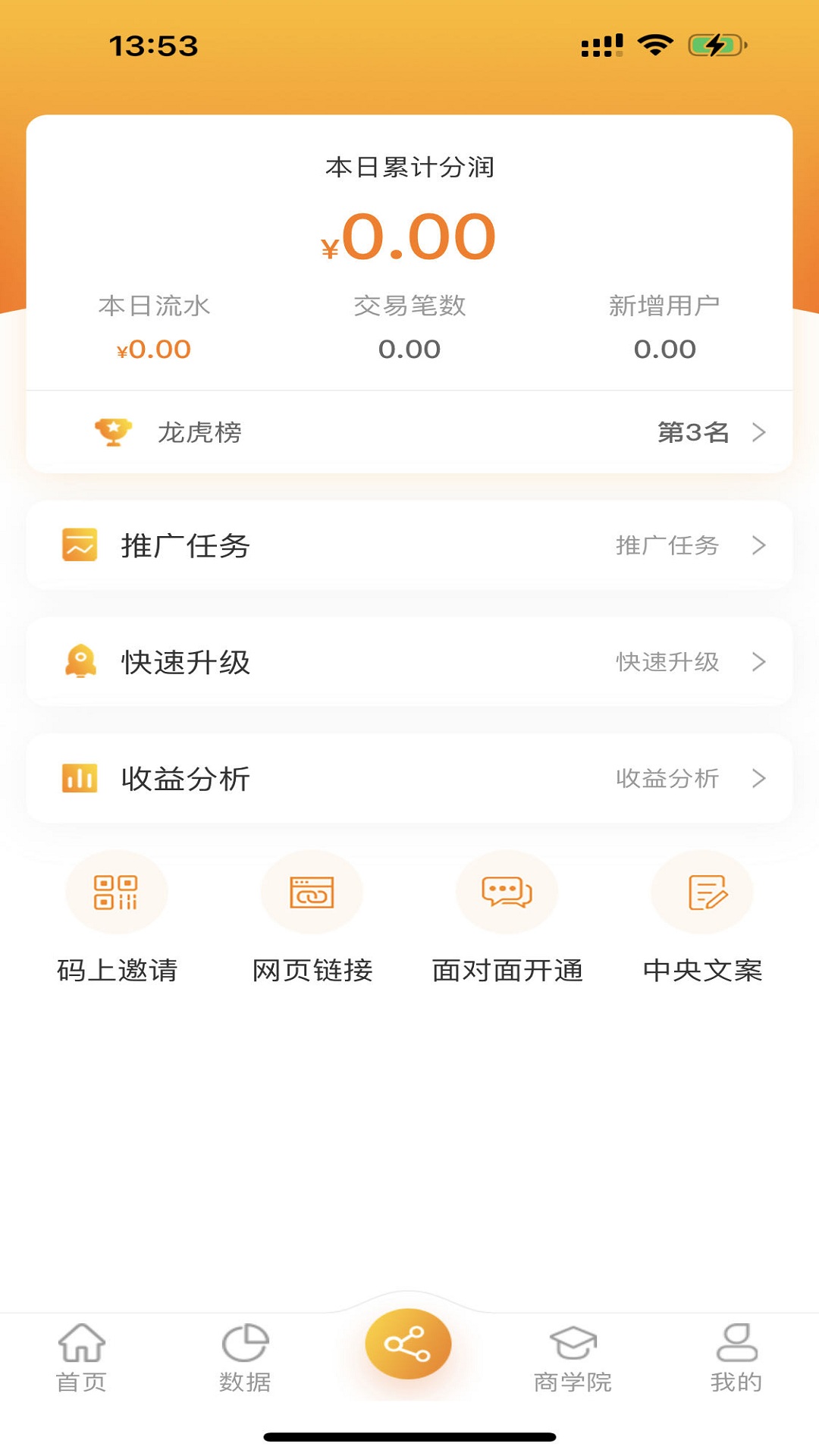The image size is (819, 1456).
Task: Open the 我的 tab
Action: point(736,1357)
